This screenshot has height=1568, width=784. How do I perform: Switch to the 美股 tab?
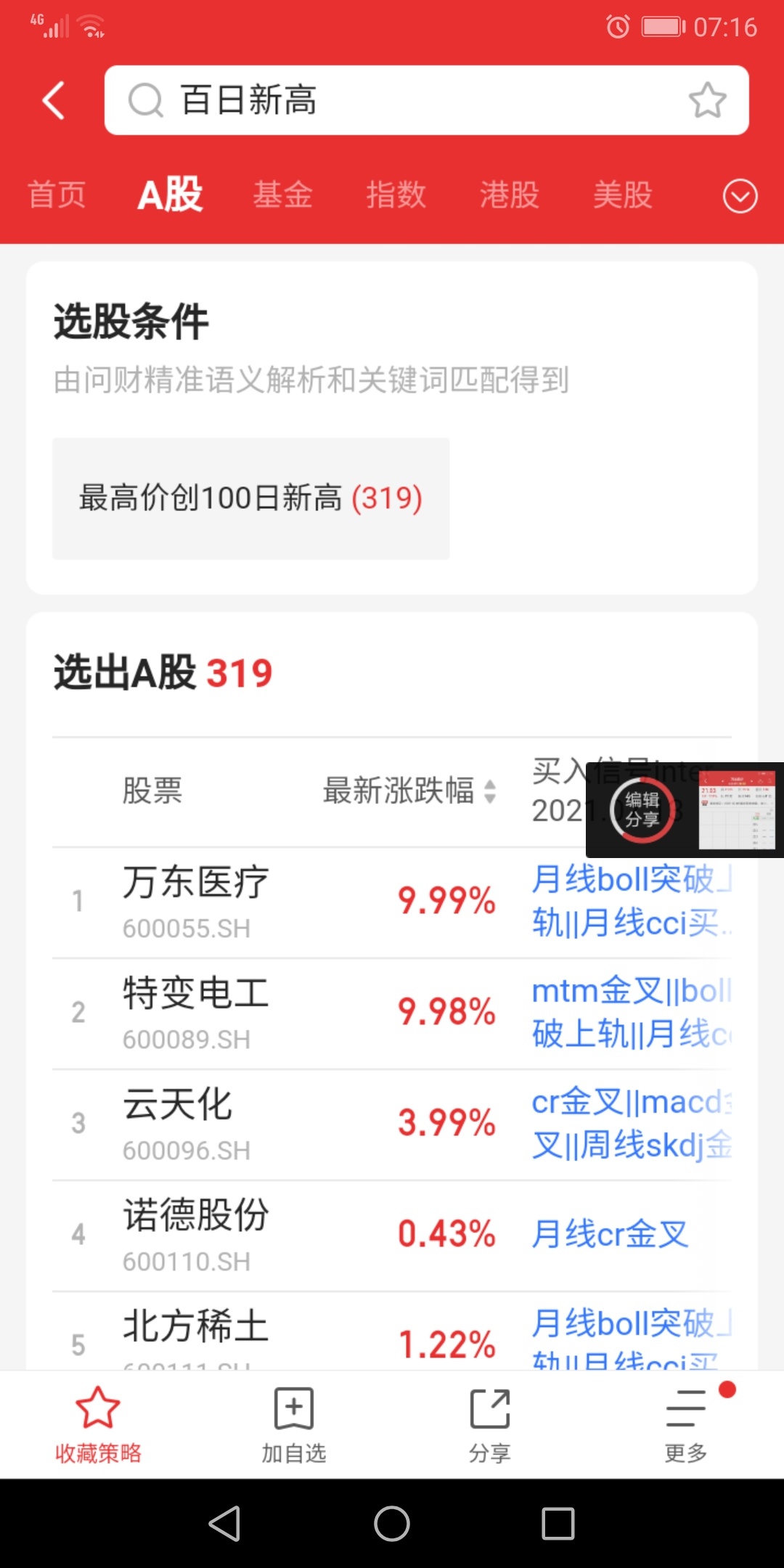click(622, 195)
